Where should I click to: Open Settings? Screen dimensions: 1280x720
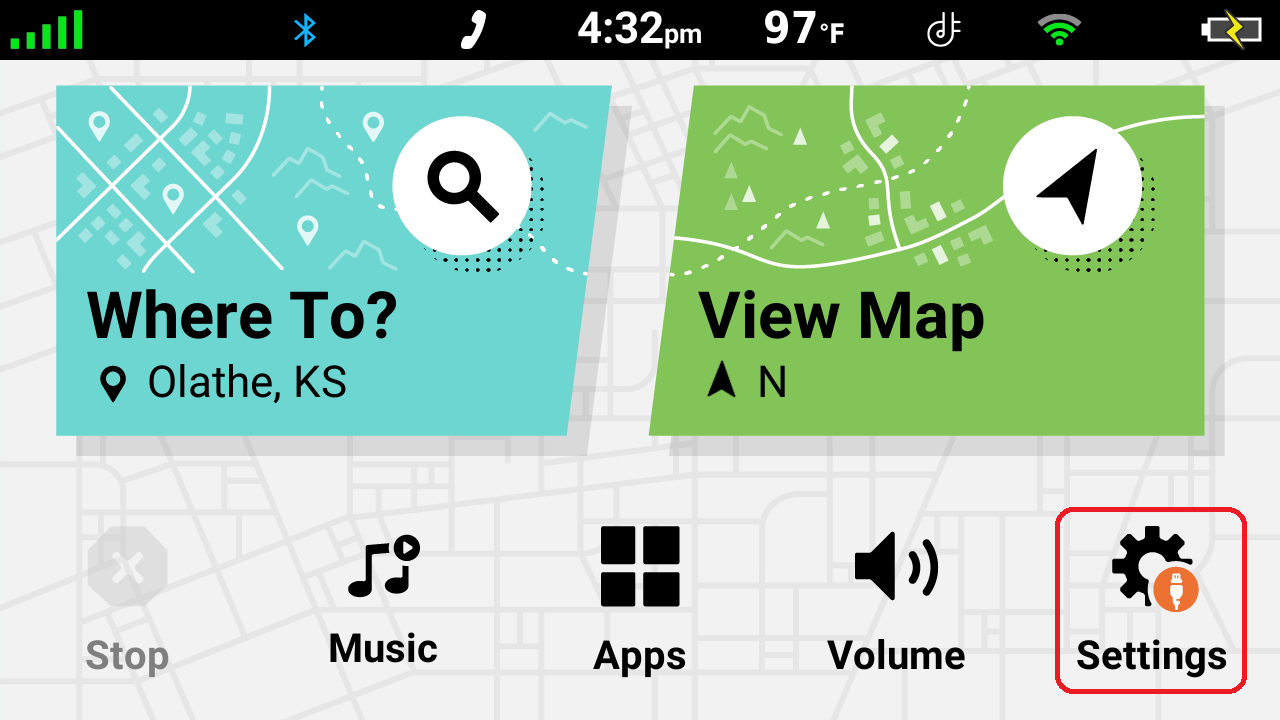1151,600
